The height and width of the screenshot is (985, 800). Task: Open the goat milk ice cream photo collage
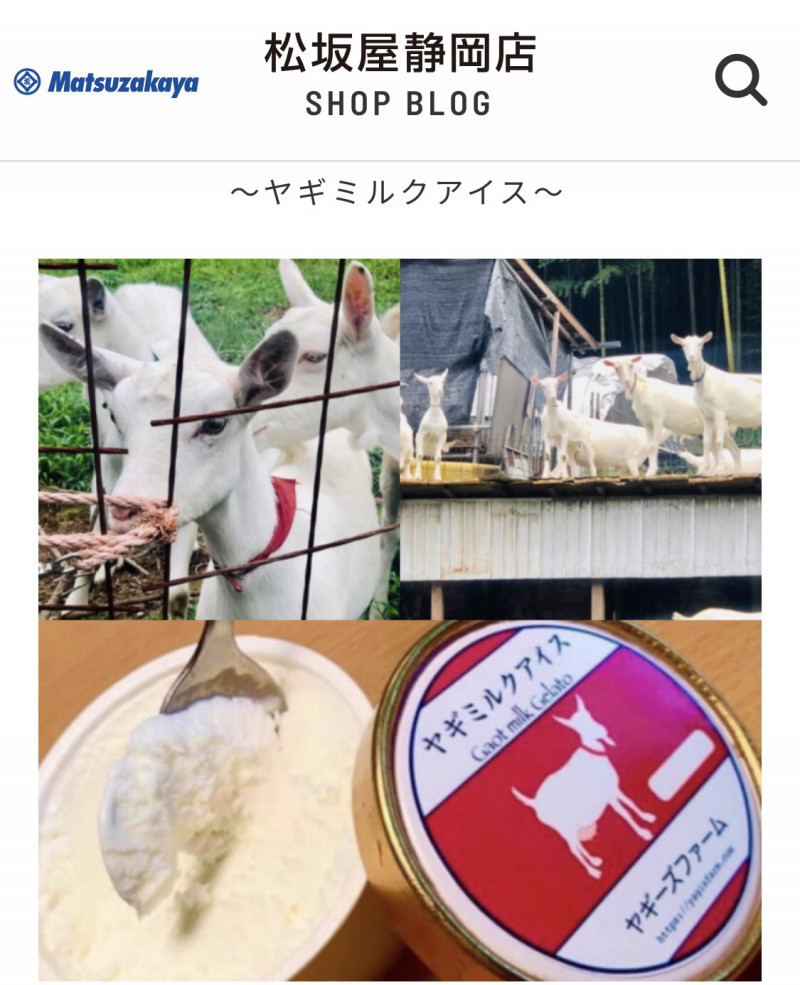(x=400, y=618)
